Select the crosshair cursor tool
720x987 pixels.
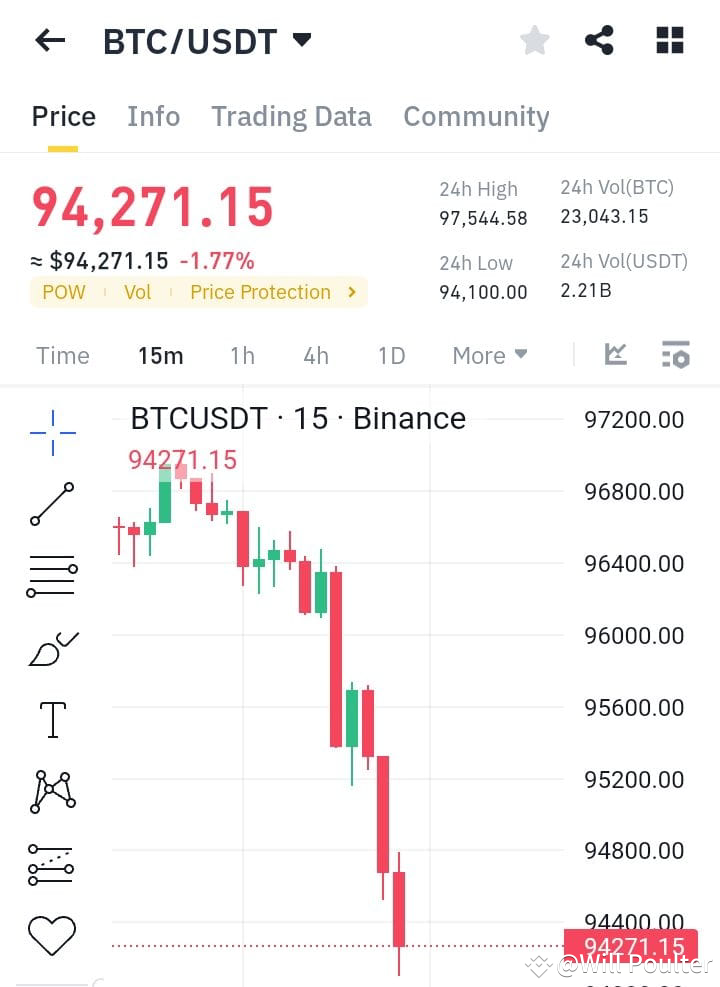pos(51,432)
